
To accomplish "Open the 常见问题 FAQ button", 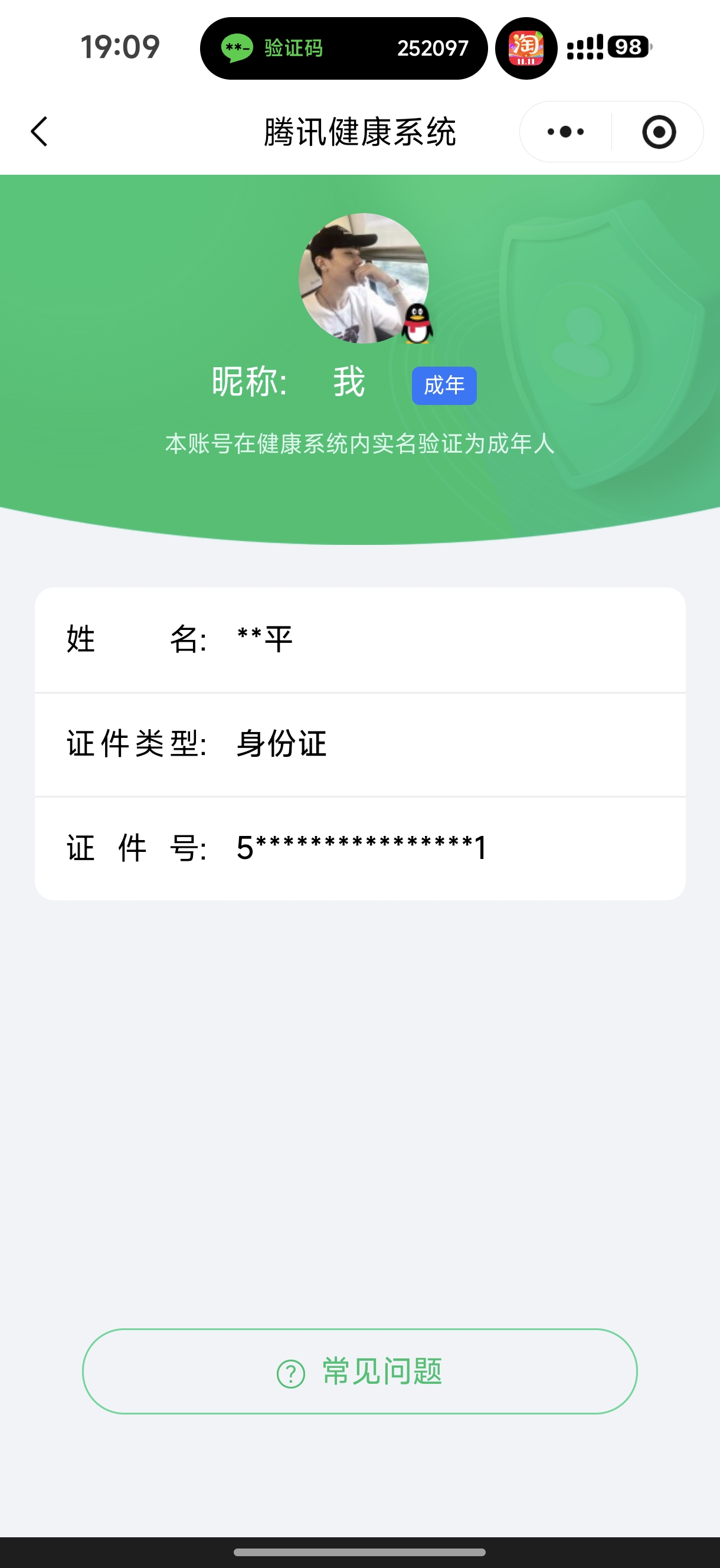I will [359, 1371].
